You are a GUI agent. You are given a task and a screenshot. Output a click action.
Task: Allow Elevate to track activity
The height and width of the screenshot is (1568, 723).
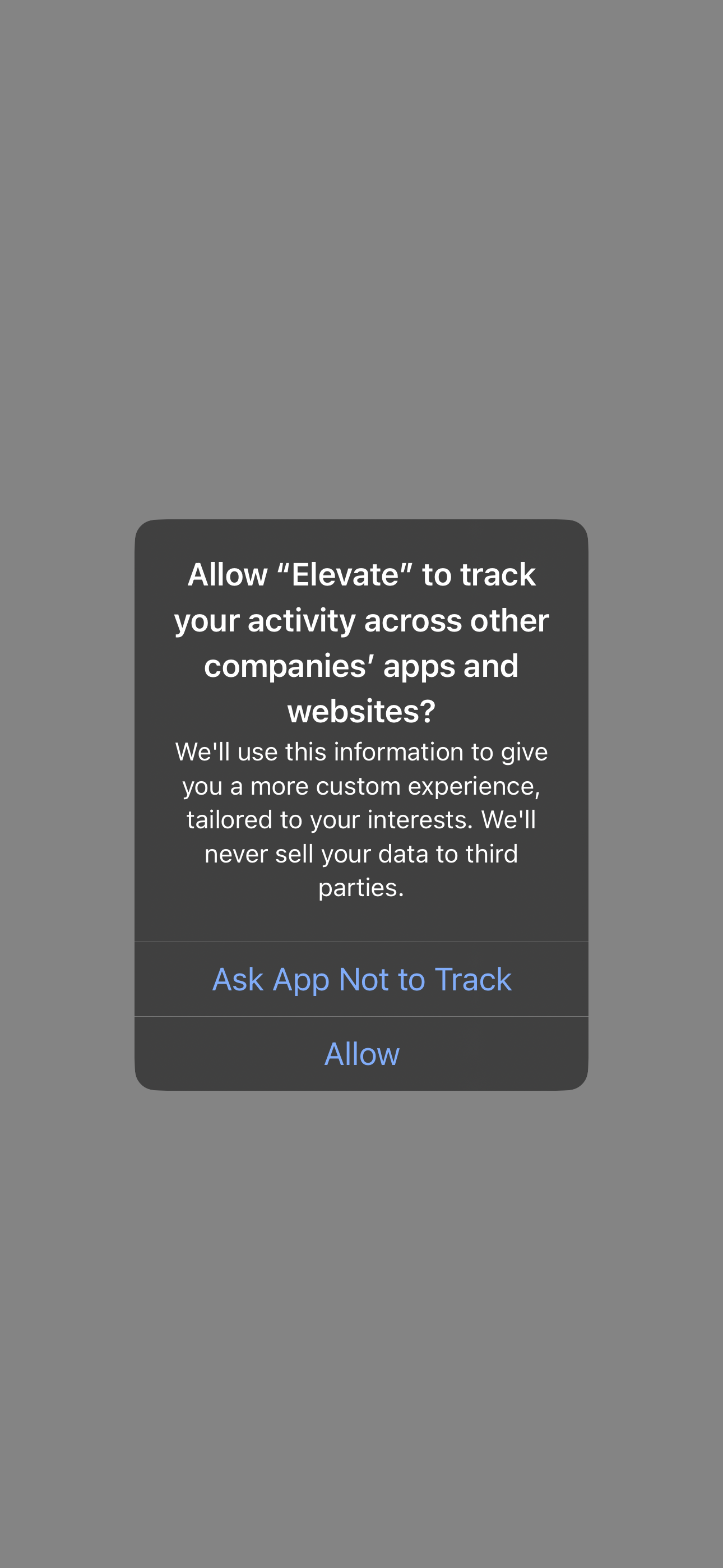361,1054
